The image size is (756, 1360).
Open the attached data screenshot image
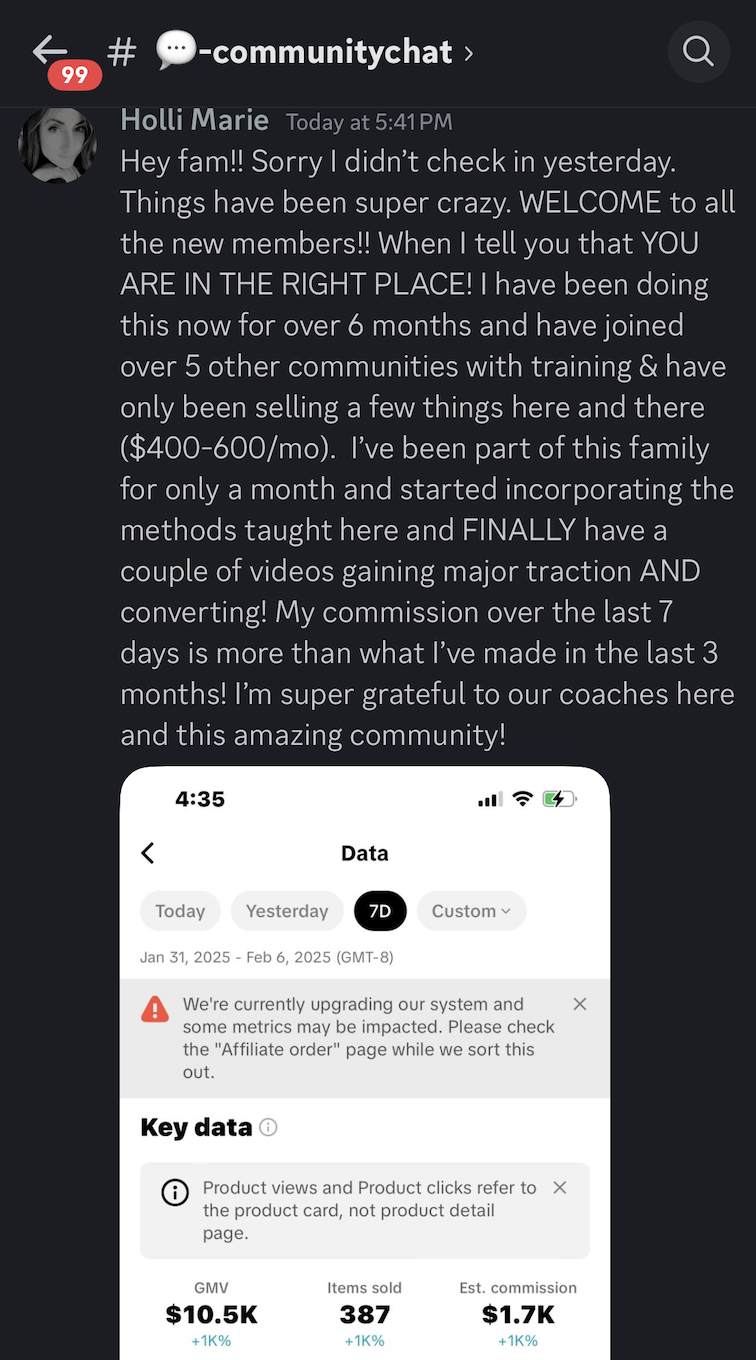(365, 1060)
